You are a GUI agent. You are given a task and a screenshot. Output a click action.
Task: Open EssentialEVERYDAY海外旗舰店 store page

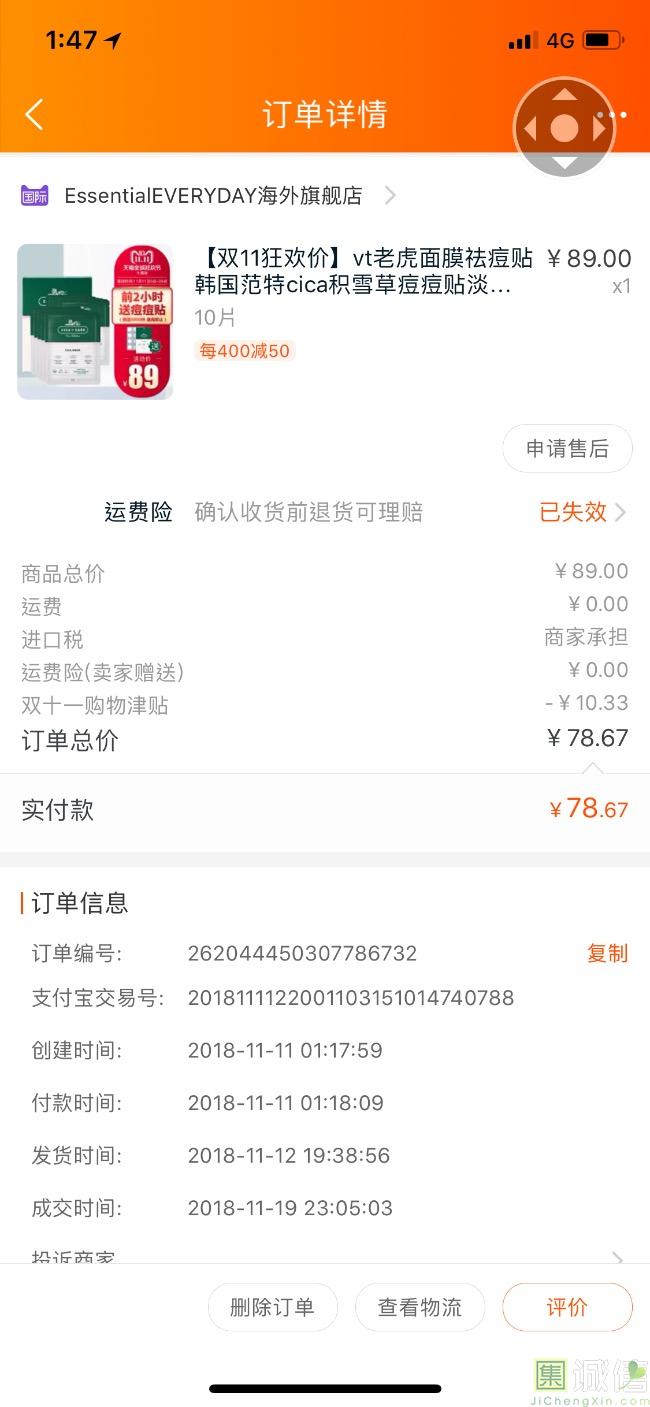[212, 196]
